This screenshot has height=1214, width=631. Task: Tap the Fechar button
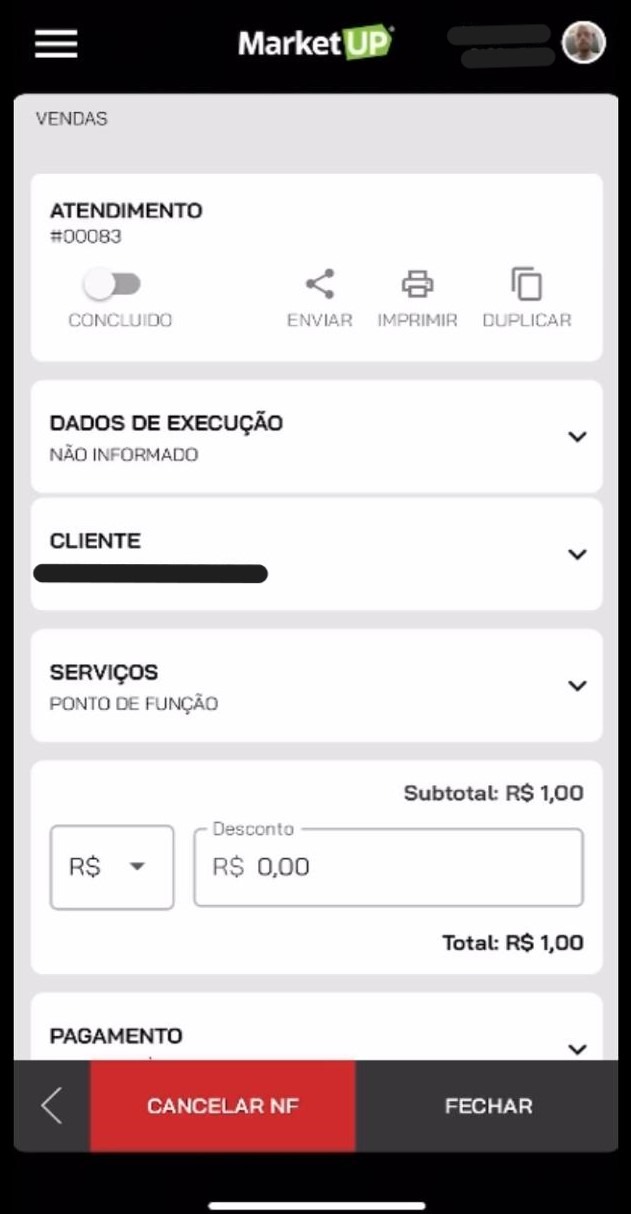pos(488,1106)
